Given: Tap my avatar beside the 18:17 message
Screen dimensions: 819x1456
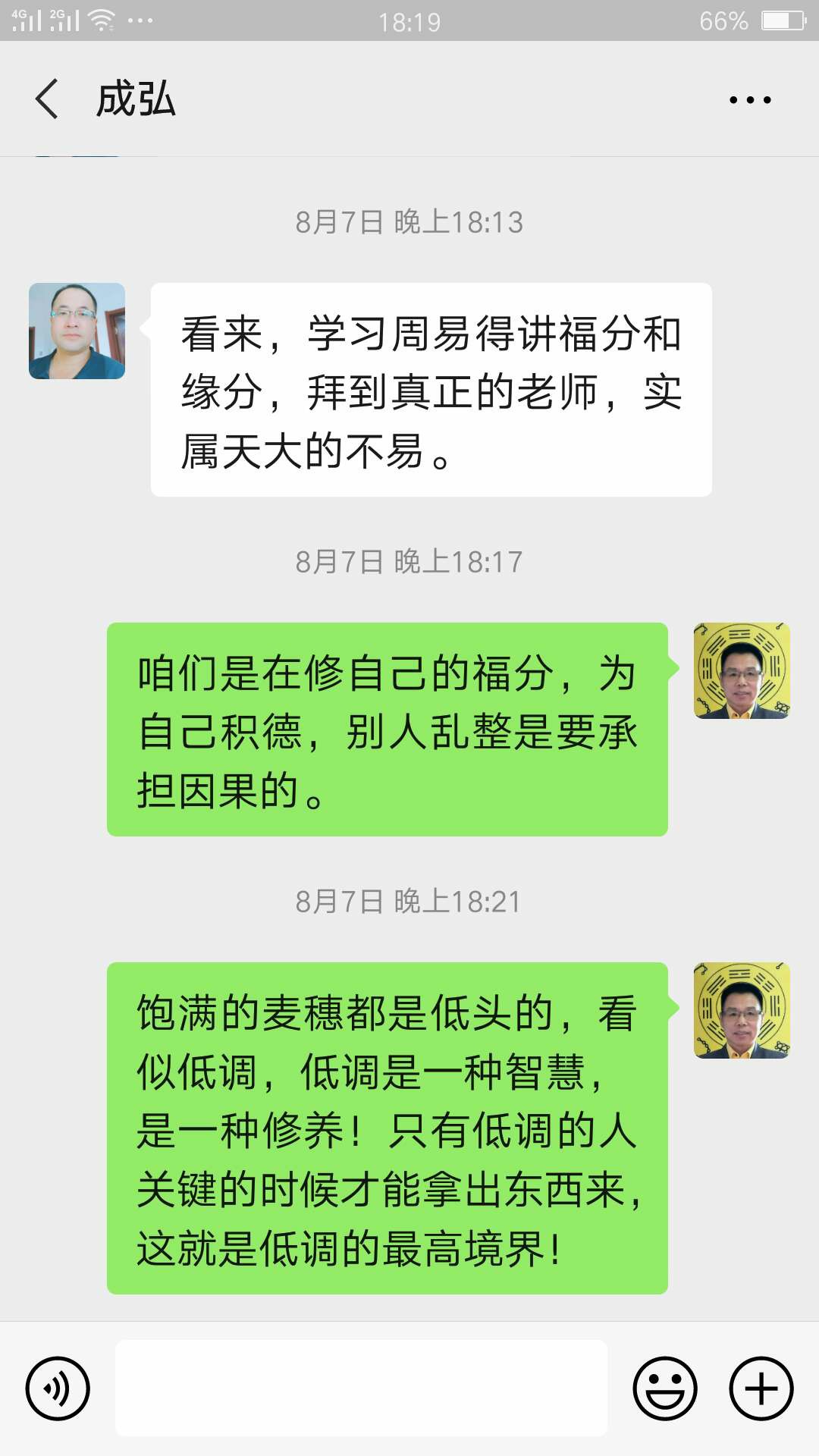Looking at the screenshot, I should (x=742, y=670).
